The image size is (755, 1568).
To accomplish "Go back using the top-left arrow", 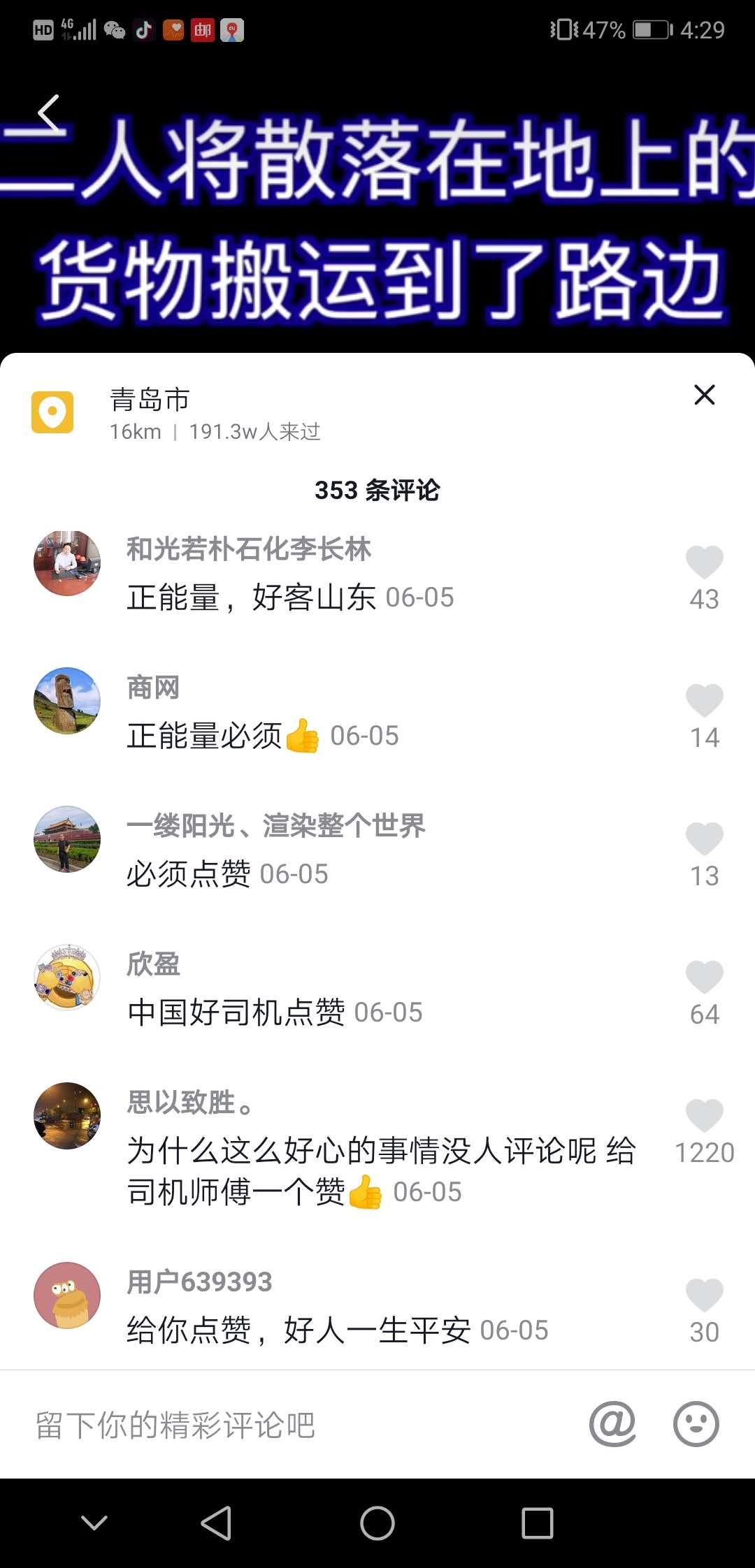I will click(48, 113).
